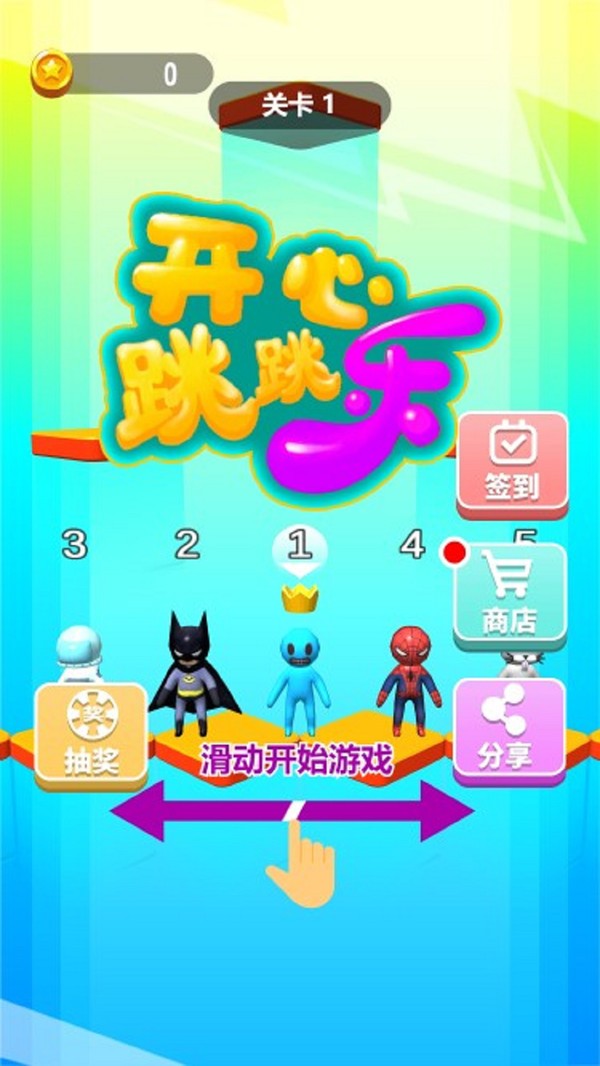This screenshot has height=1066, width=600.
Task: Open the 签到 daily check-in button
Action: coord(512,462)
